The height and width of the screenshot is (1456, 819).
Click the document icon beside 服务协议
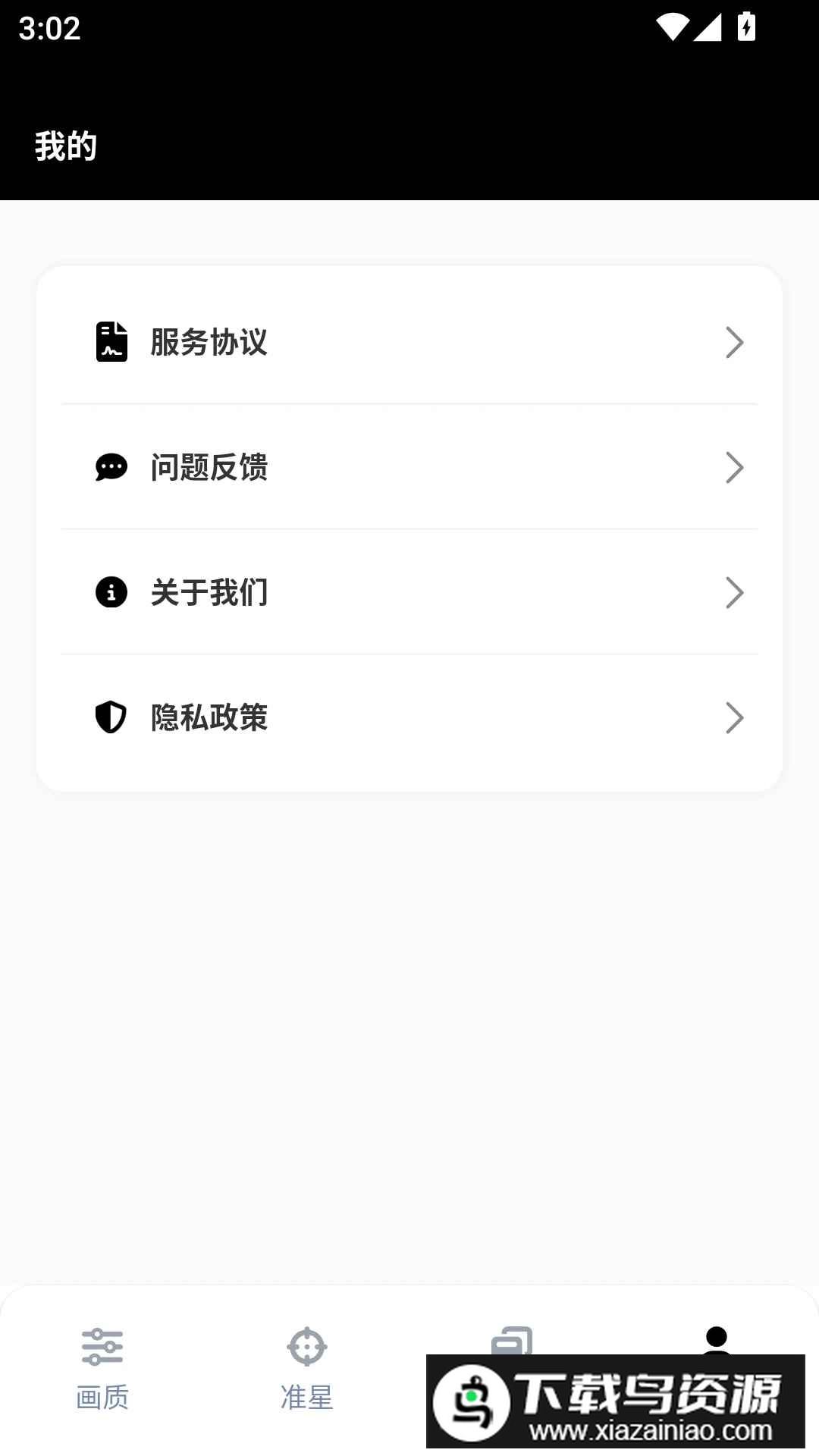[x=111, y=343]
